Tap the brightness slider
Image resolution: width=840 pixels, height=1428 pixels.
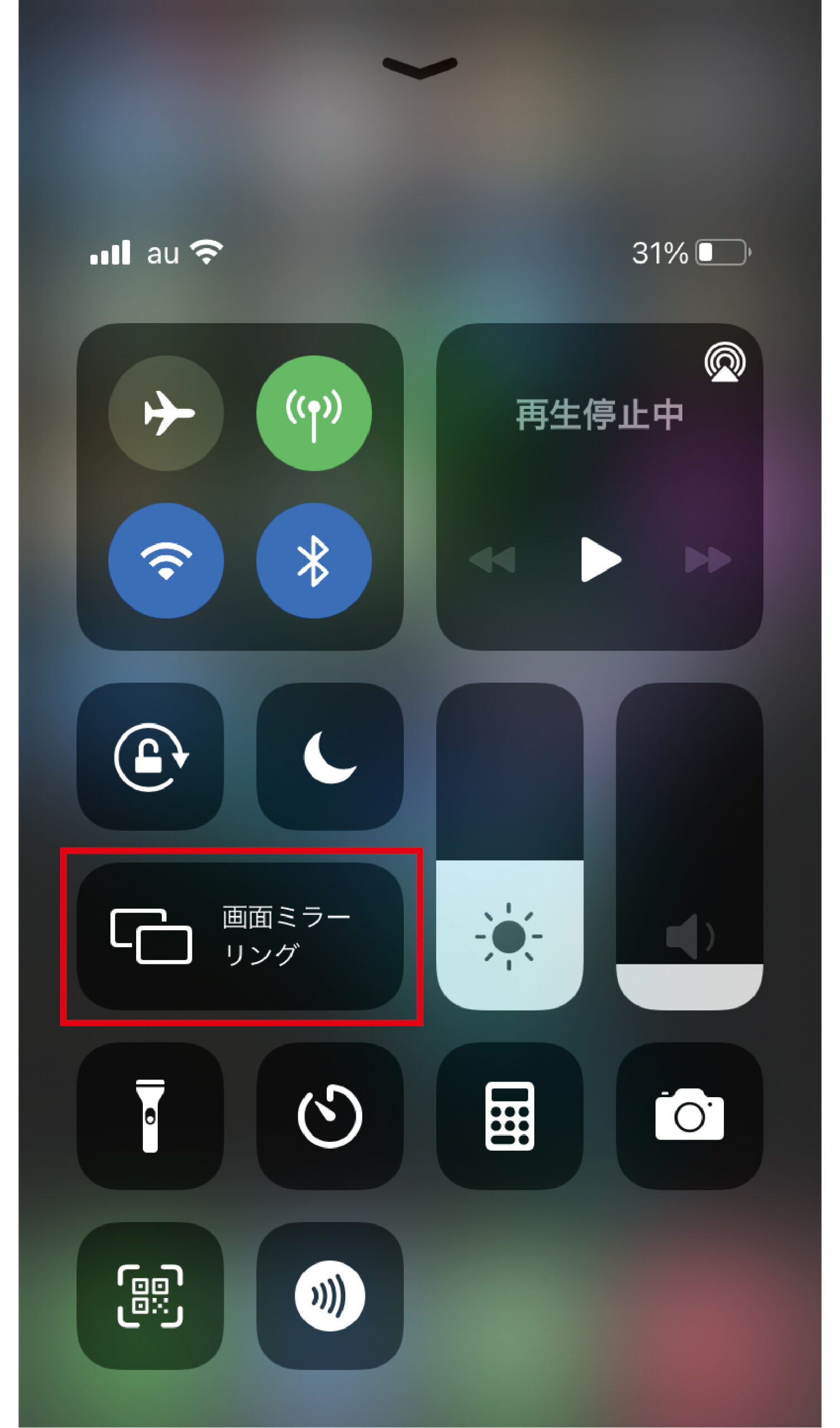click(x=509, y=847)
